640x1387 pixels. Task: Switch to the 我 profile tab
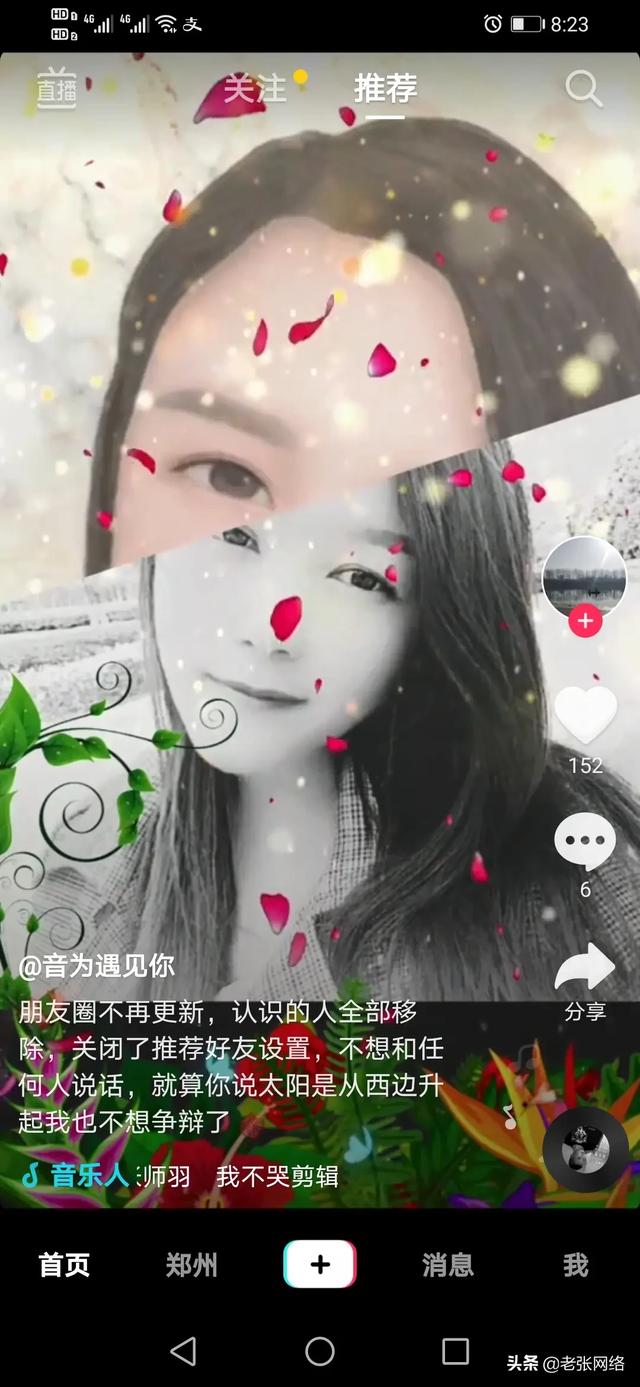(x=575, y=1265)
